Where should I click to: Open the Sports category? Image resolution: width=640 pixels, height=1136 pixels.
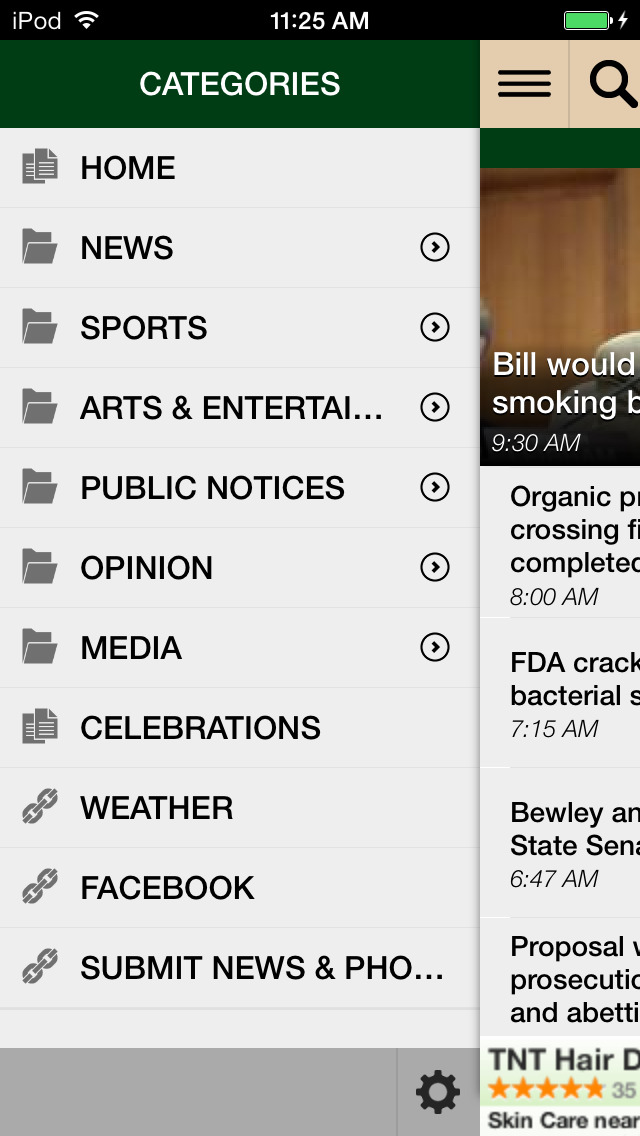tap(239, 327)
